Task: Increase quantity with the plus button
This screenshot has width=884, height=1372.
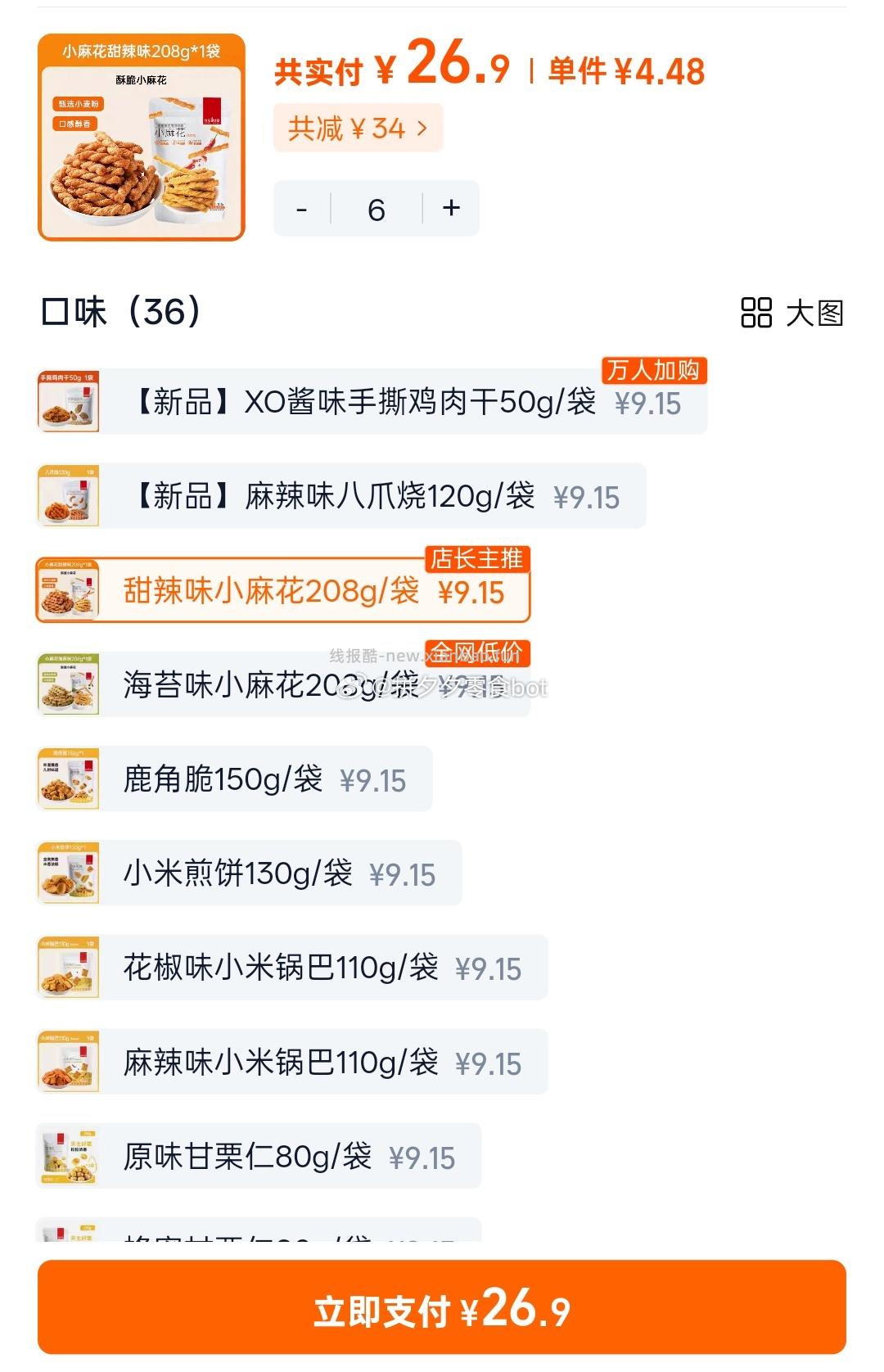Action: 451,209
